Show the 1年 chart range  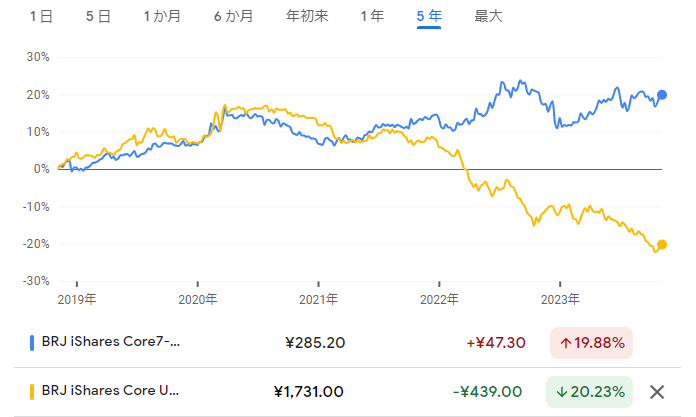tap(371, 16)
